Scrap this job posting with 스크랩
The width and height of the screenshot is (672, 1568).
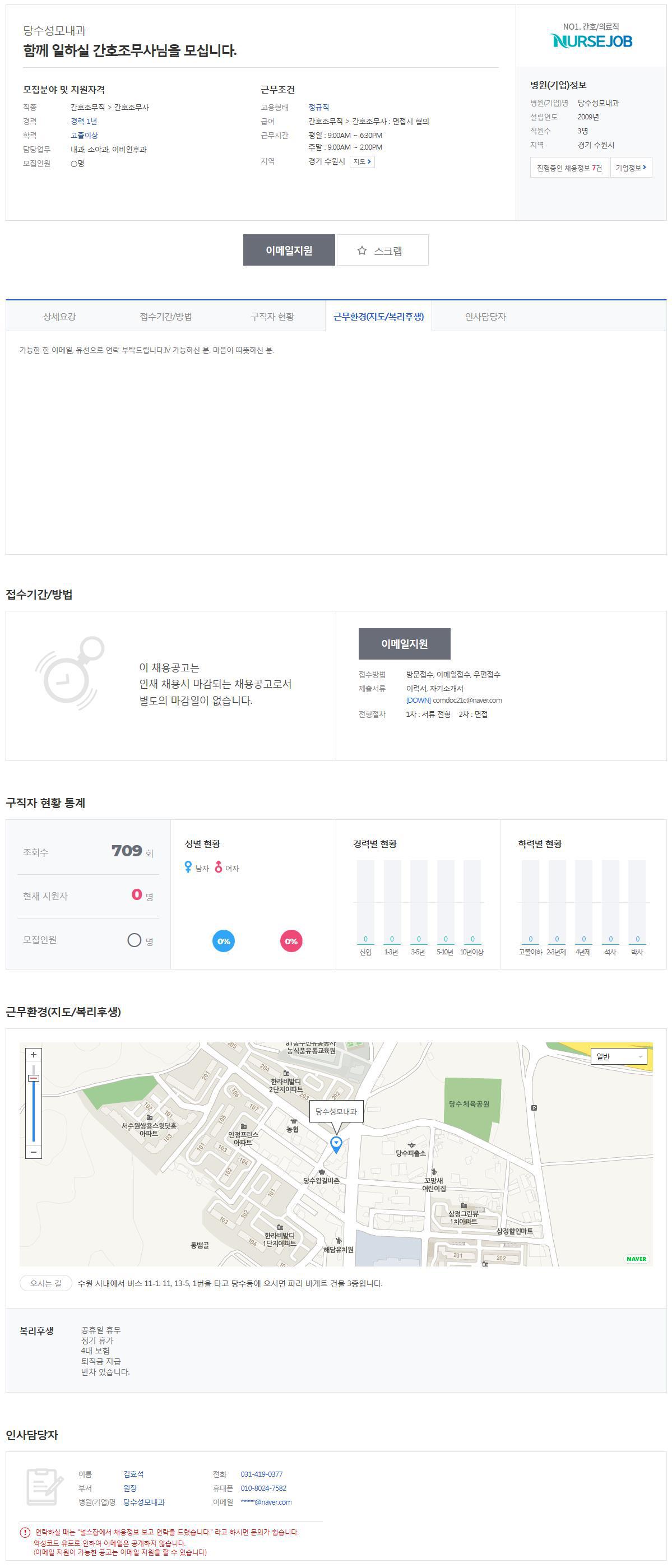pos(382,250)
